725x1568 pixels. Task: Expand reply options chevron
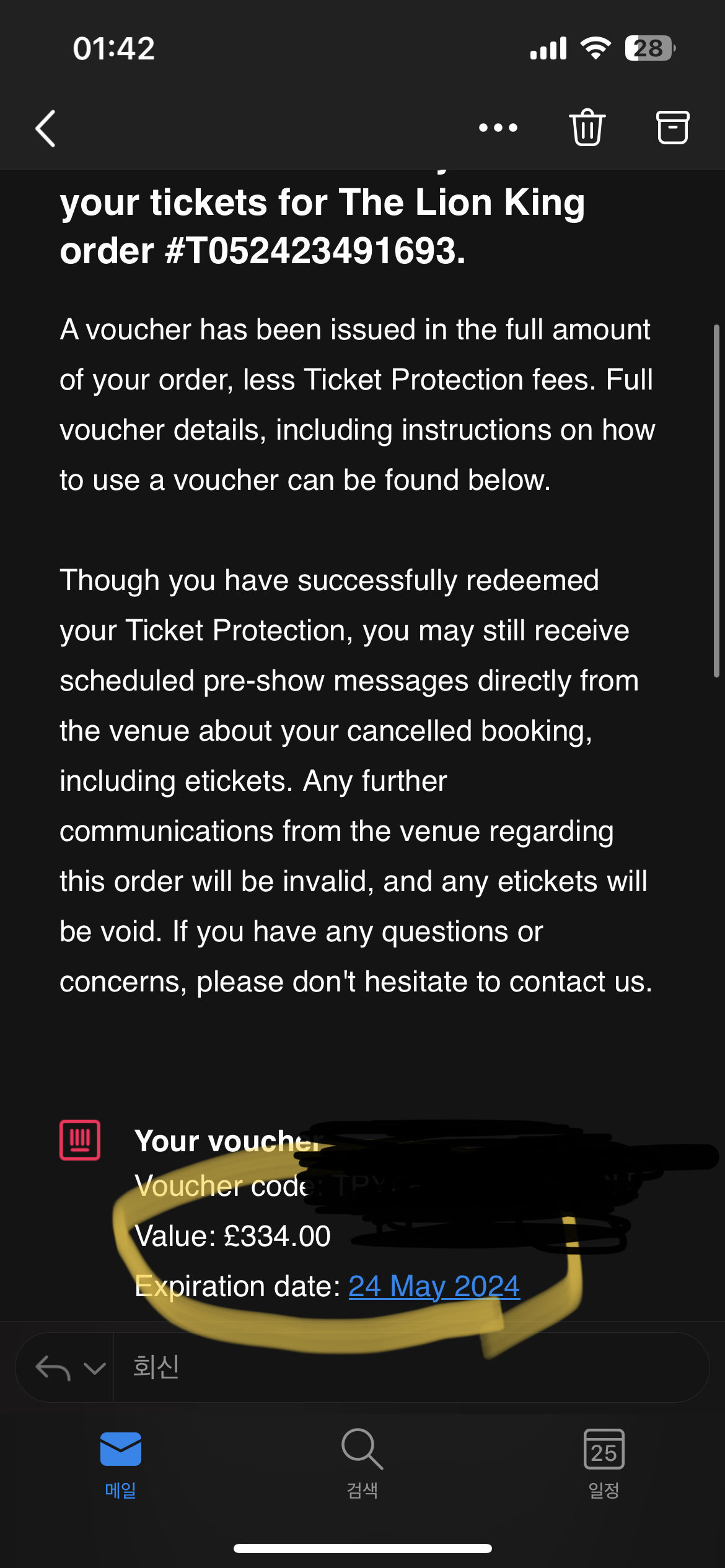pos(94,1367)
